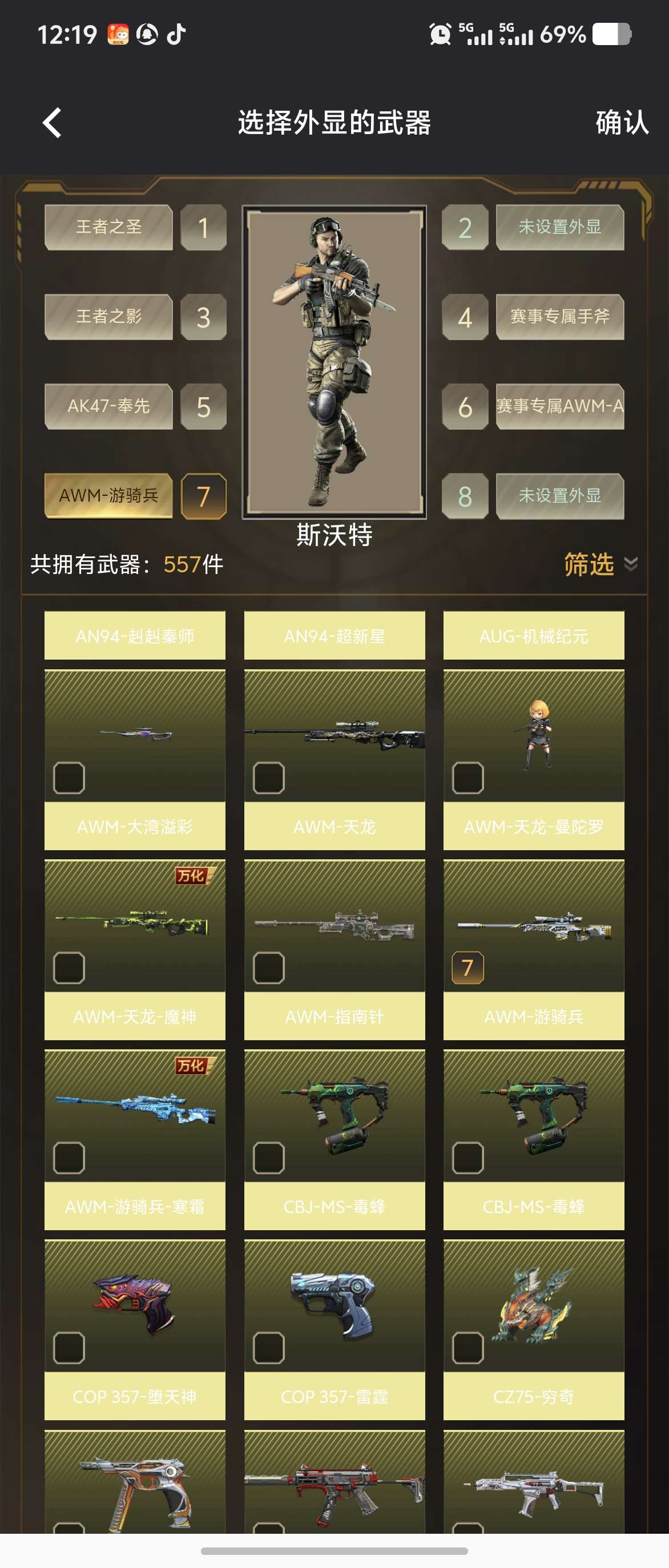Check the AWM-天龙-曼陀罗 weapon box
This screenshot has height=1568, width=669.
(x=468, y=777)
